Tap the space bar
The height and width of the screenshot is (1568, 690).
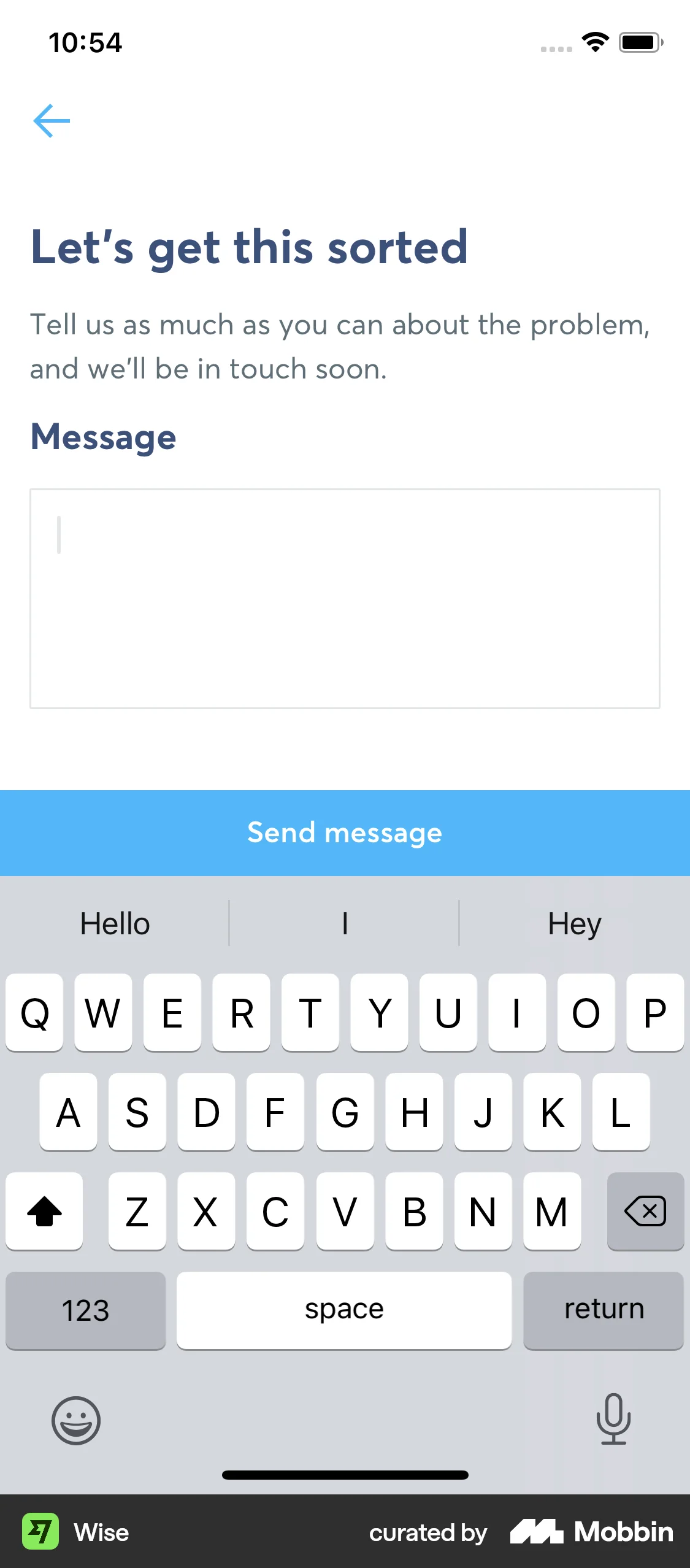pos(344,1309)
